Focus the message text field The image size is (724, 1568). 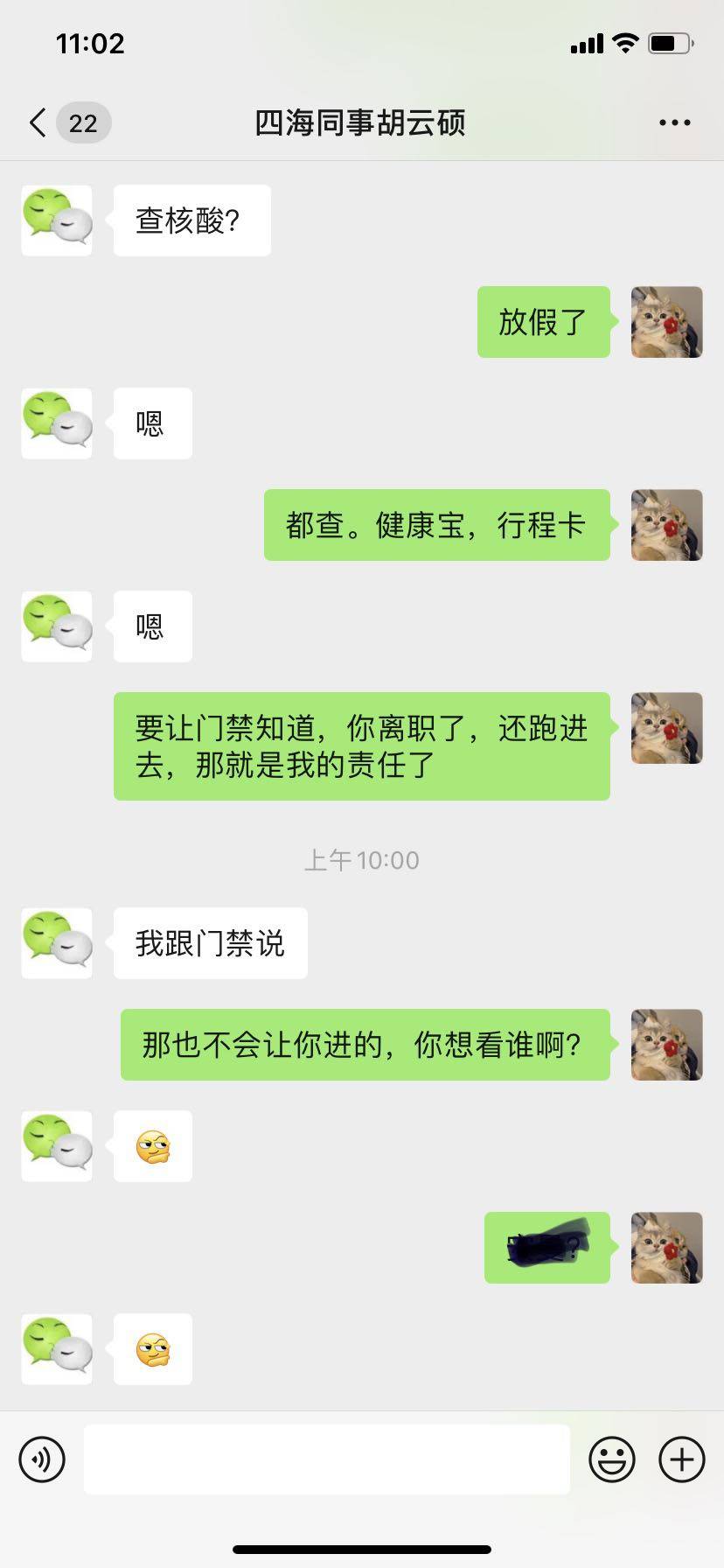click(x=327, y=1459)
